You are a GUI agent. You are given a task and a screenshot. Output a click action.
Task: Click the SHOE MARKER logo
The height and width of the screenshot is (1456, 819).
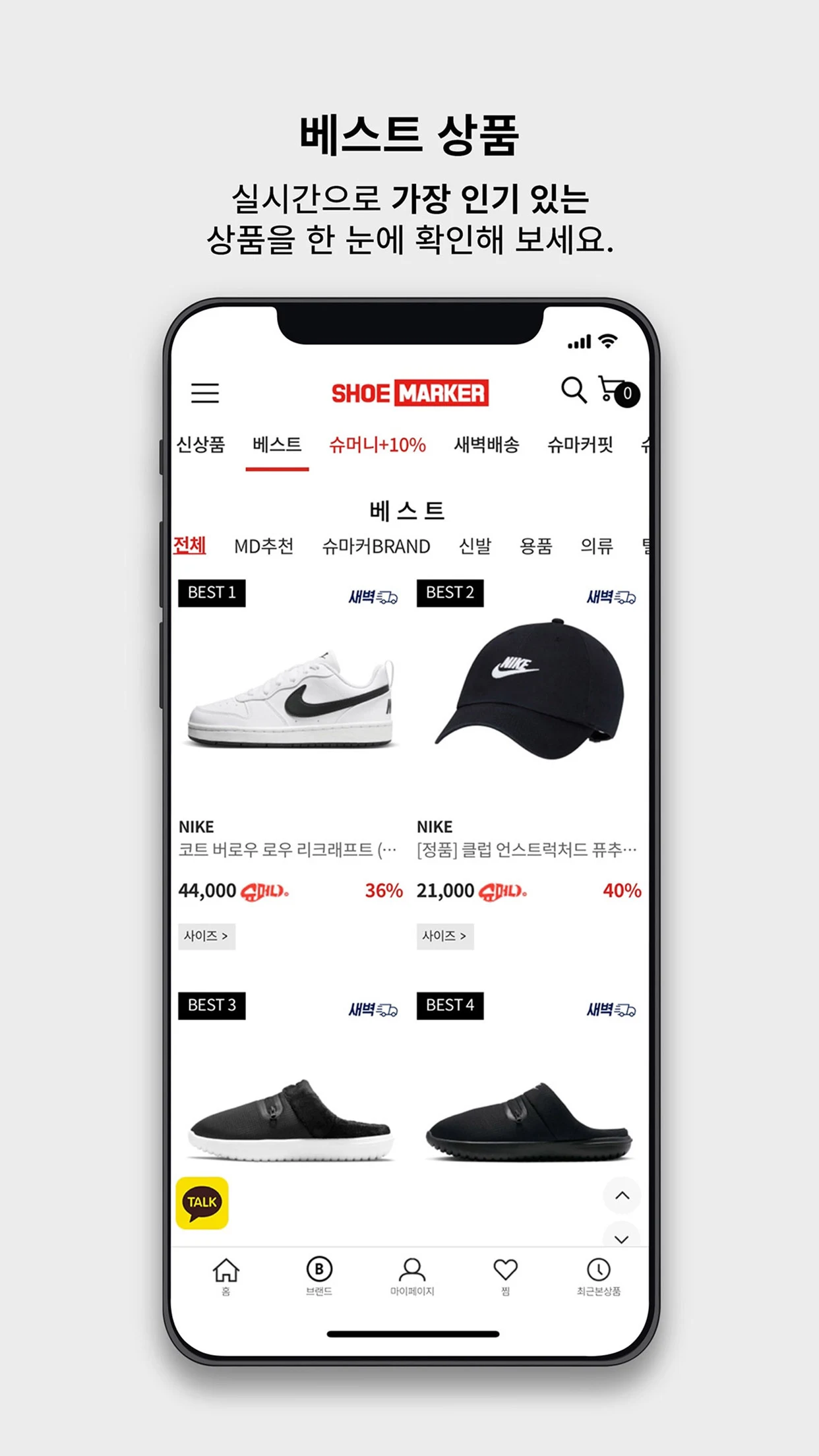click(x=410, y=392)
